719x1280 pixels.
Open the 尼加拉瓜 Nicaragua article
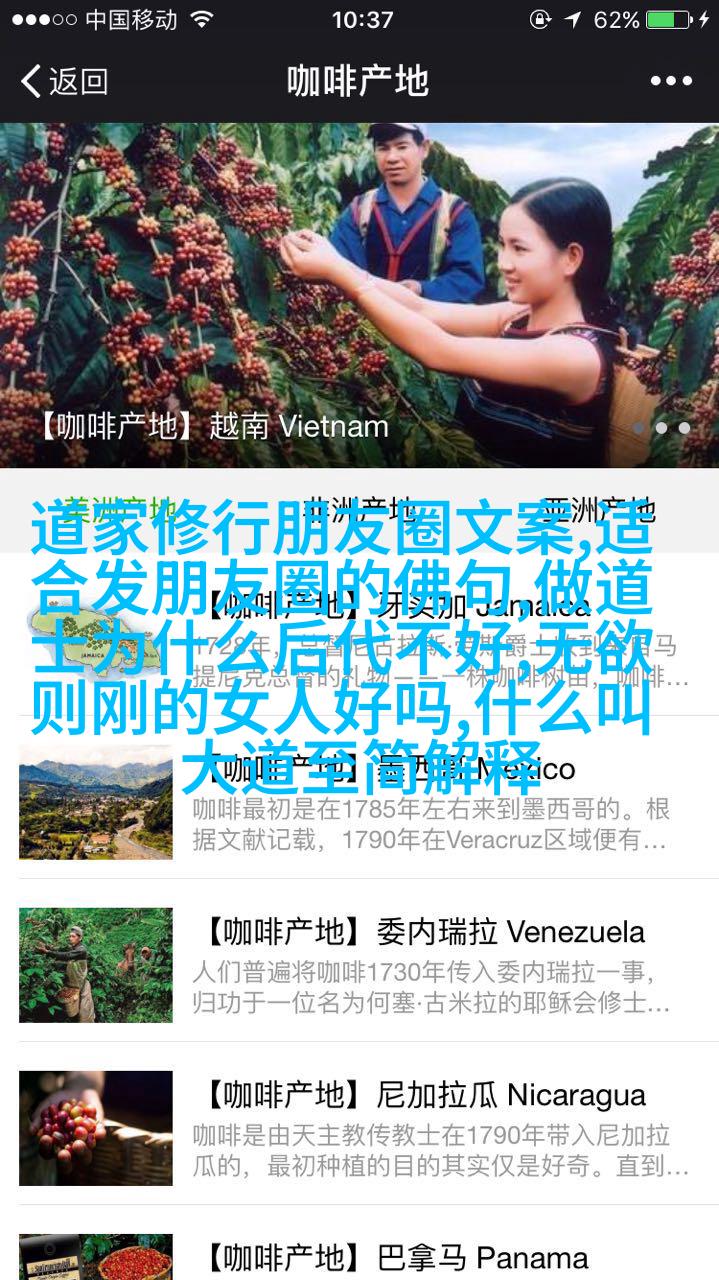[359, 1124]
